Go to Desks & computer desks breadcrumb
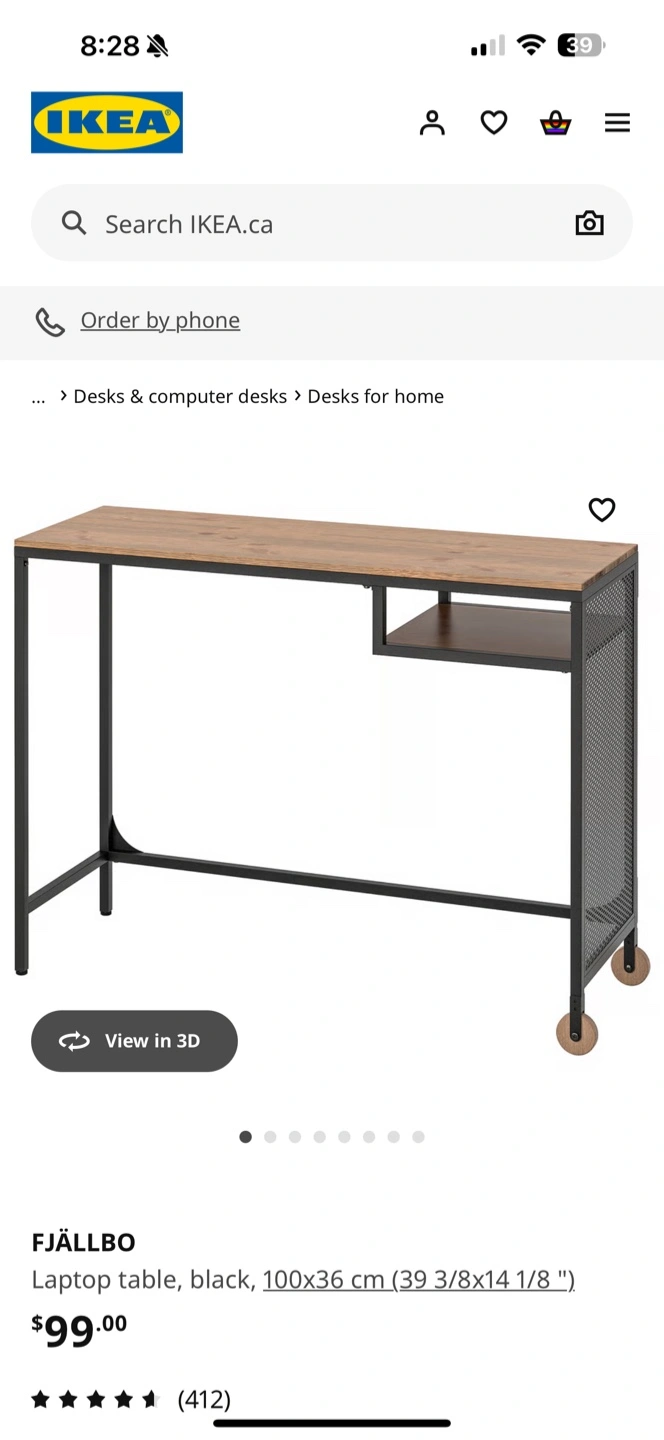Viewport: 664px width, 1440px height. coord(180,396)
